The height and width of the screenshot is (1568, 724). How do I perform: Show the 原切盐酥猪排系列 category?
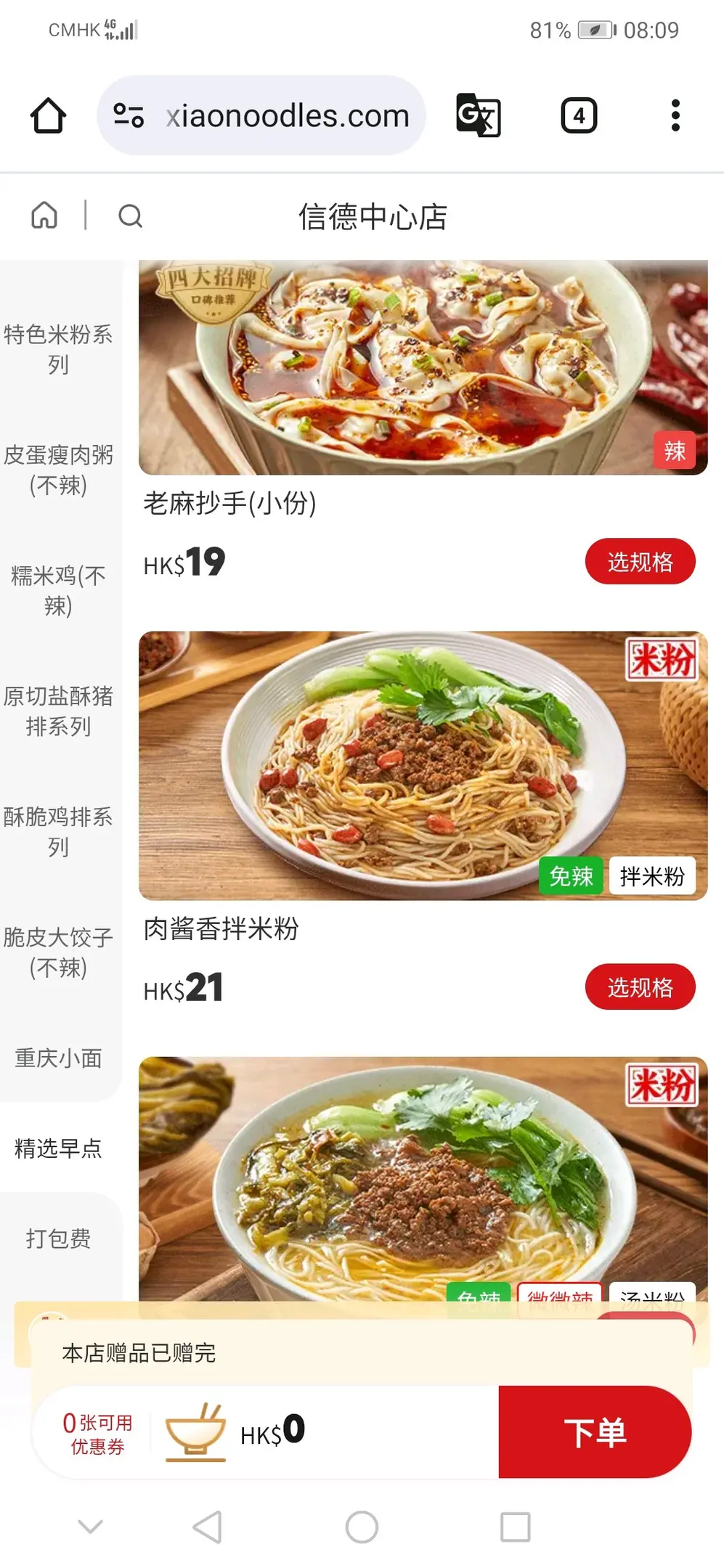[x=58, y=711]
